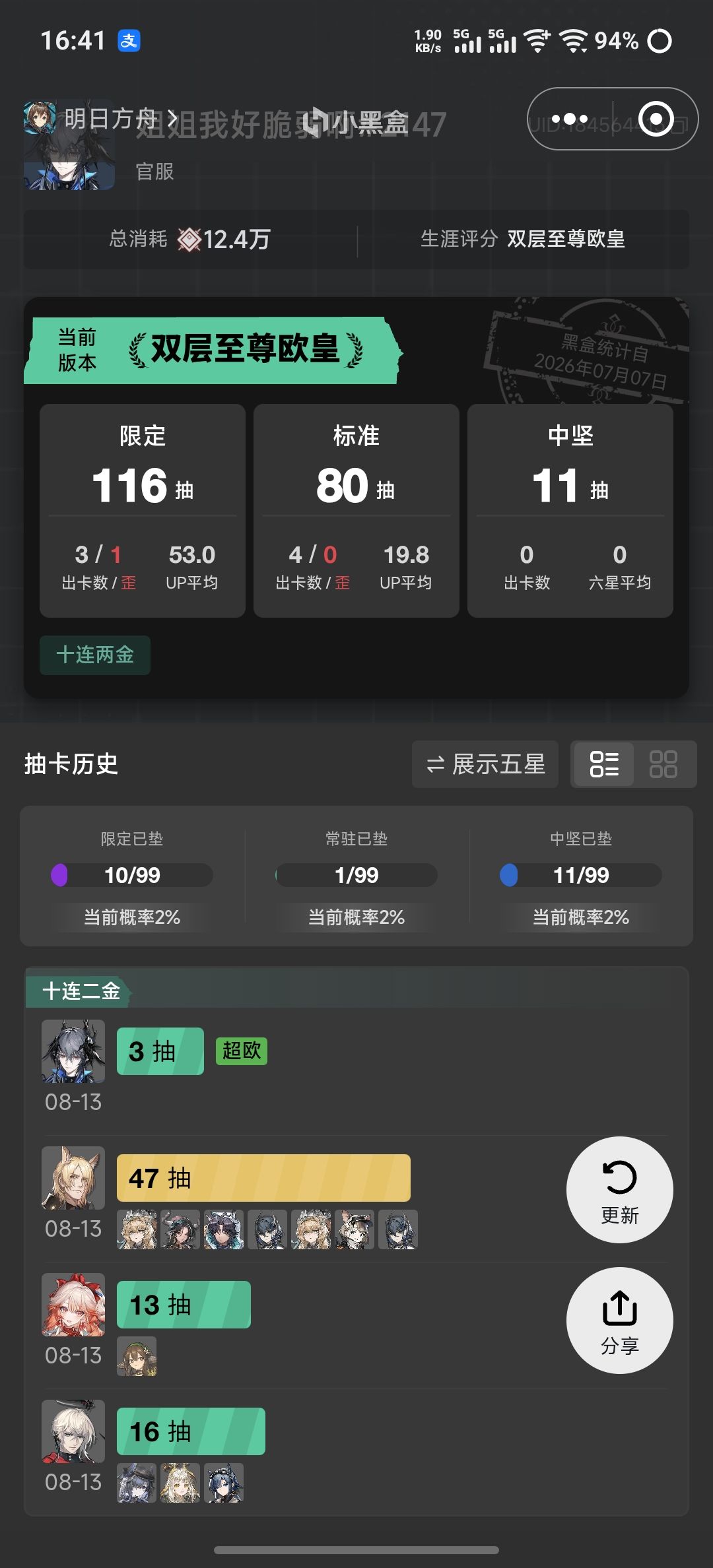The height and width of the screenshot is (1568, 713).
Task: Open the 中坚 banner card with 11 pulls
Action: pyautogui.click(x=570, y=511)
